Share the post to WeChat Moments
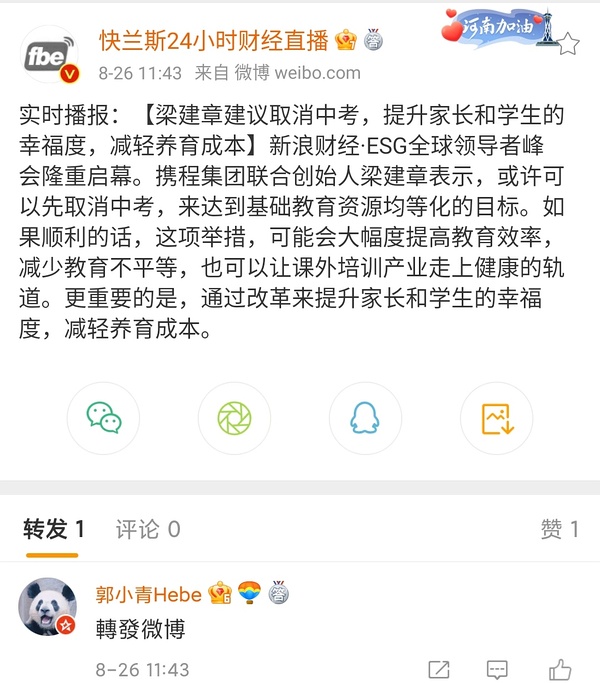This screenshot has height=683, width=600. [x=234, y=417]
